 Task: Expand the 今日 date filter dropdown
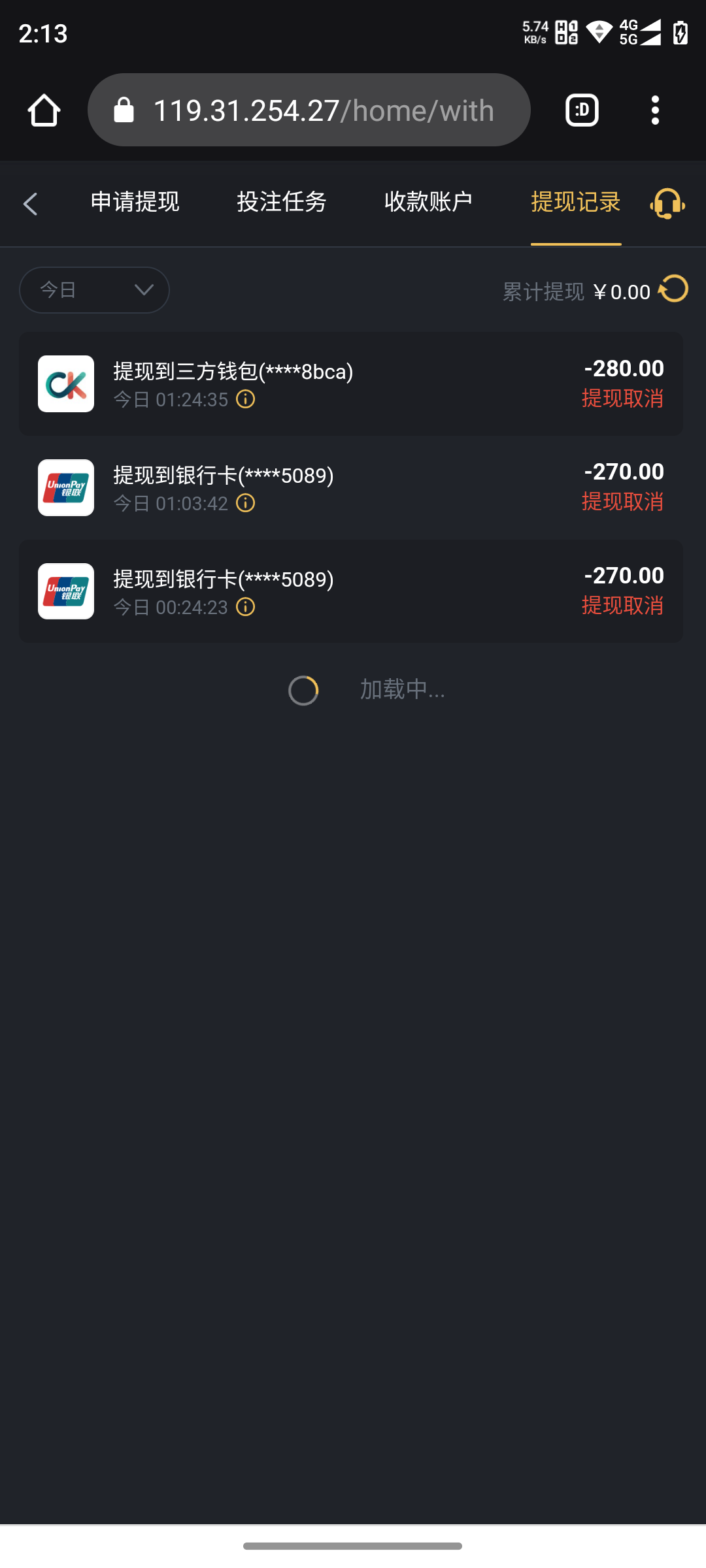(x=93, y=289)
